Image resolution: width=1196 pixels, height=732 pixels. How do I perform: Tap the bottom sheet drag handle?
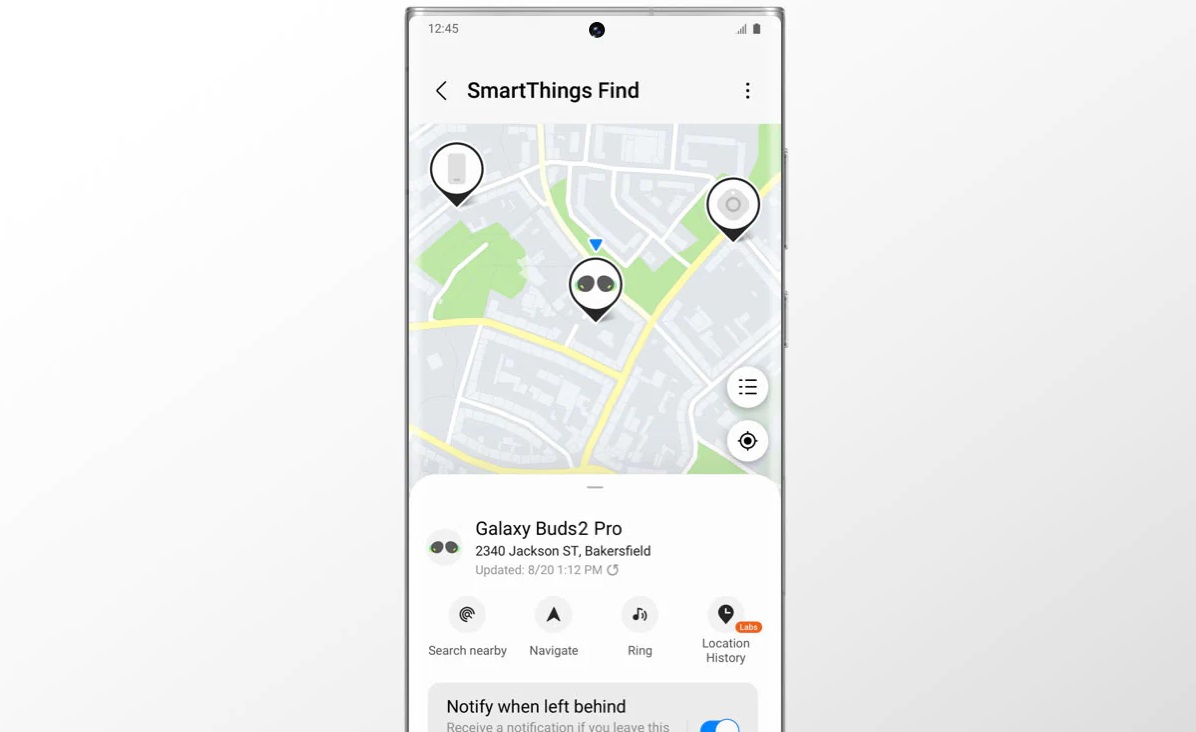point(595,487)
